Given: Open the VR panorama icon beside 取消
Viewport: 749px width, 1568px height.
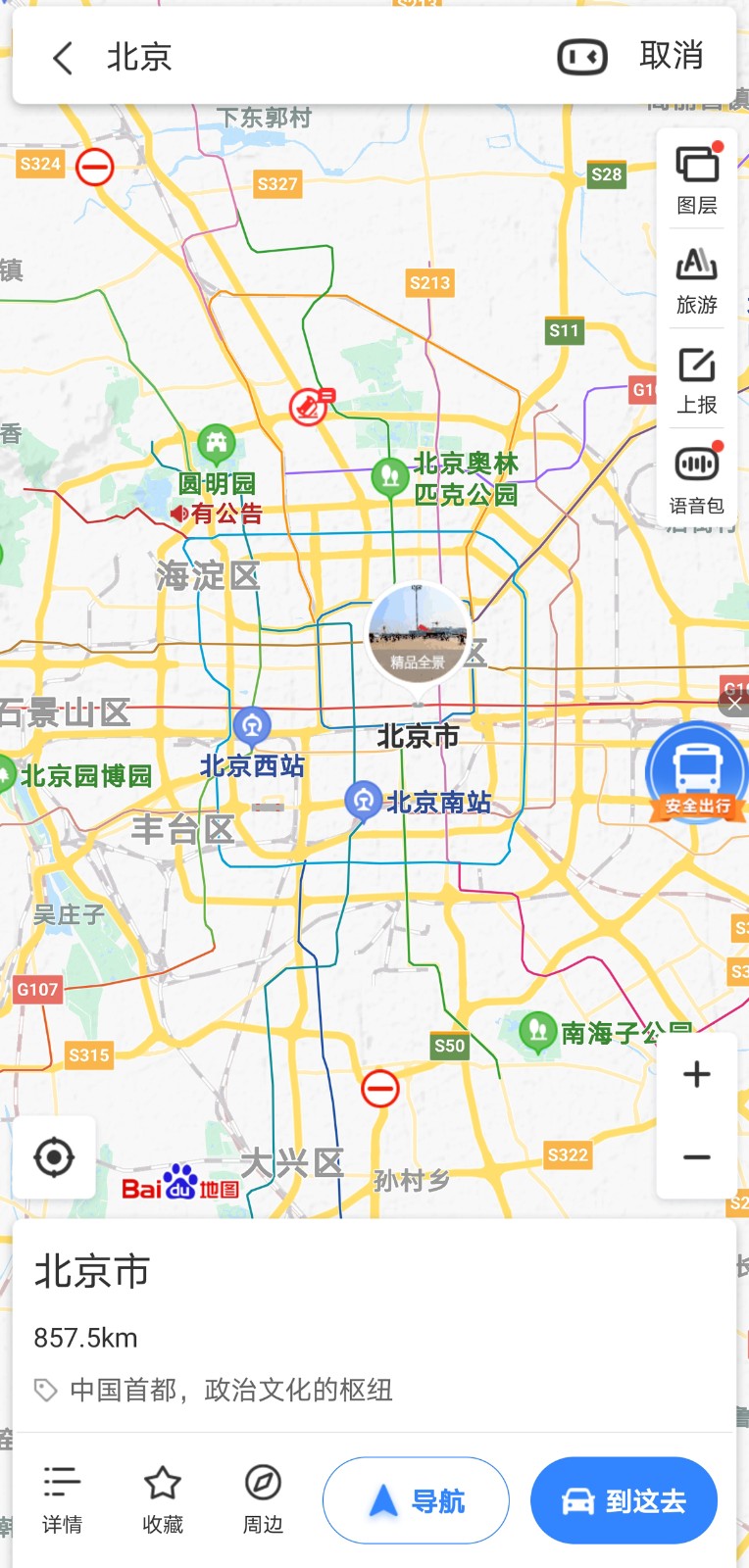Looking at the screenshot, I should tap(582, 58).
